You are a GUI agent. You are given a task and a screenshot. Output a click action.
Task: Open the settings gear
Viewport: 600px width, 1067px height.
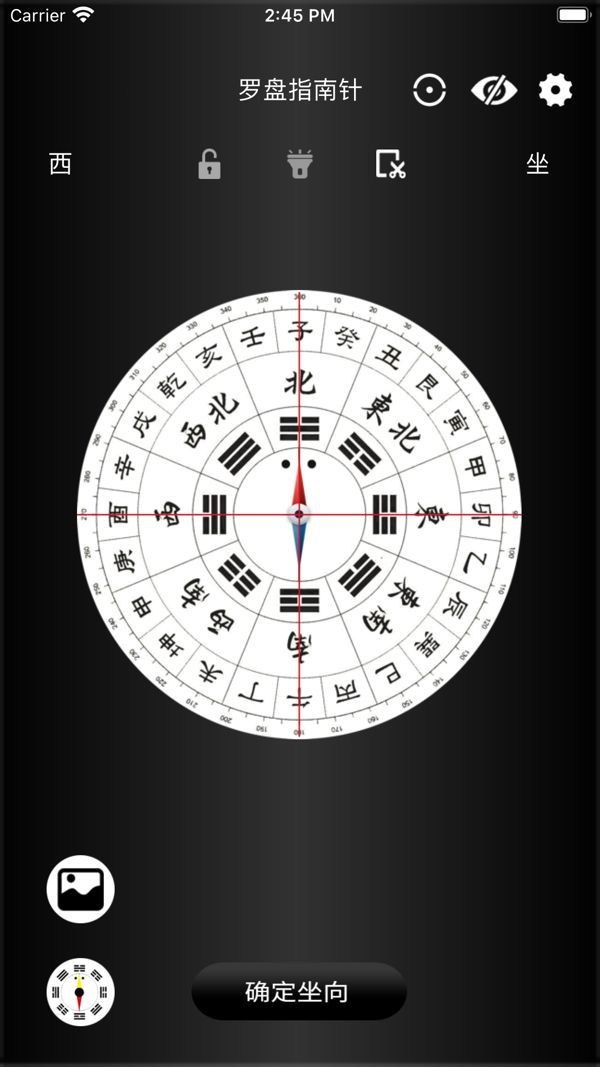555,91
